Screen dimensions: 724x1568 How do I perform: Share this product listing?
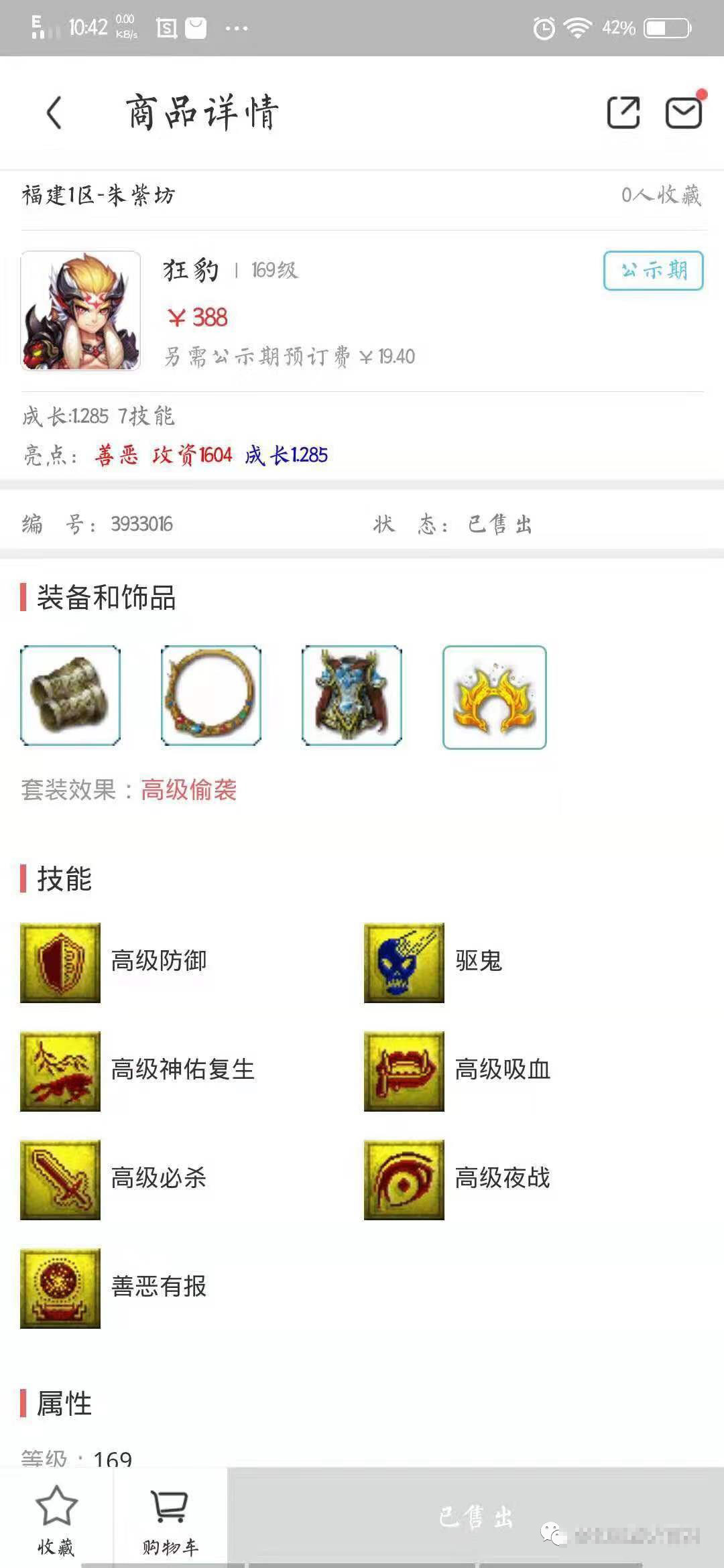pos(623,112)
